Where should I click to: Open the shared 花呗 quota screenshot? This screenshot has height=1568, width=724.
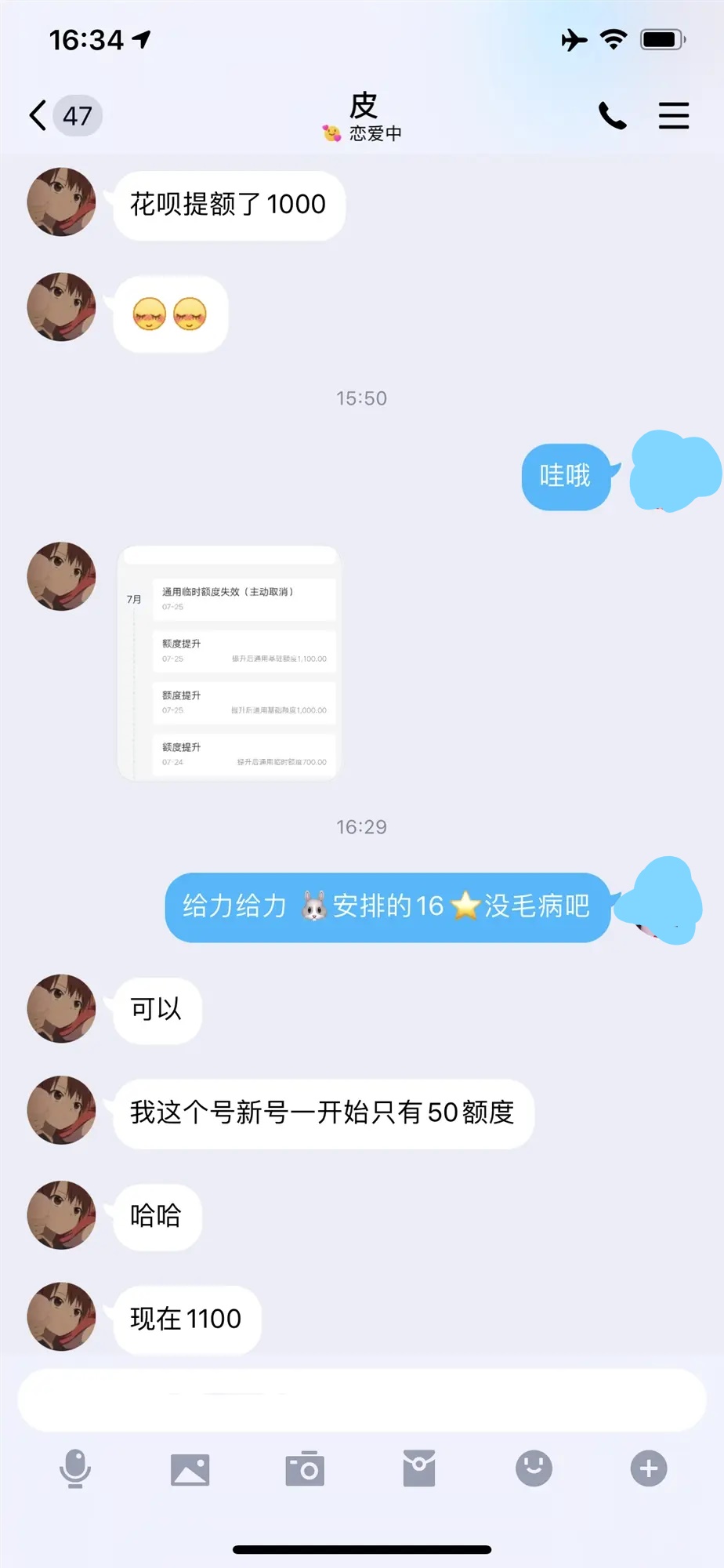pos(228,663)
